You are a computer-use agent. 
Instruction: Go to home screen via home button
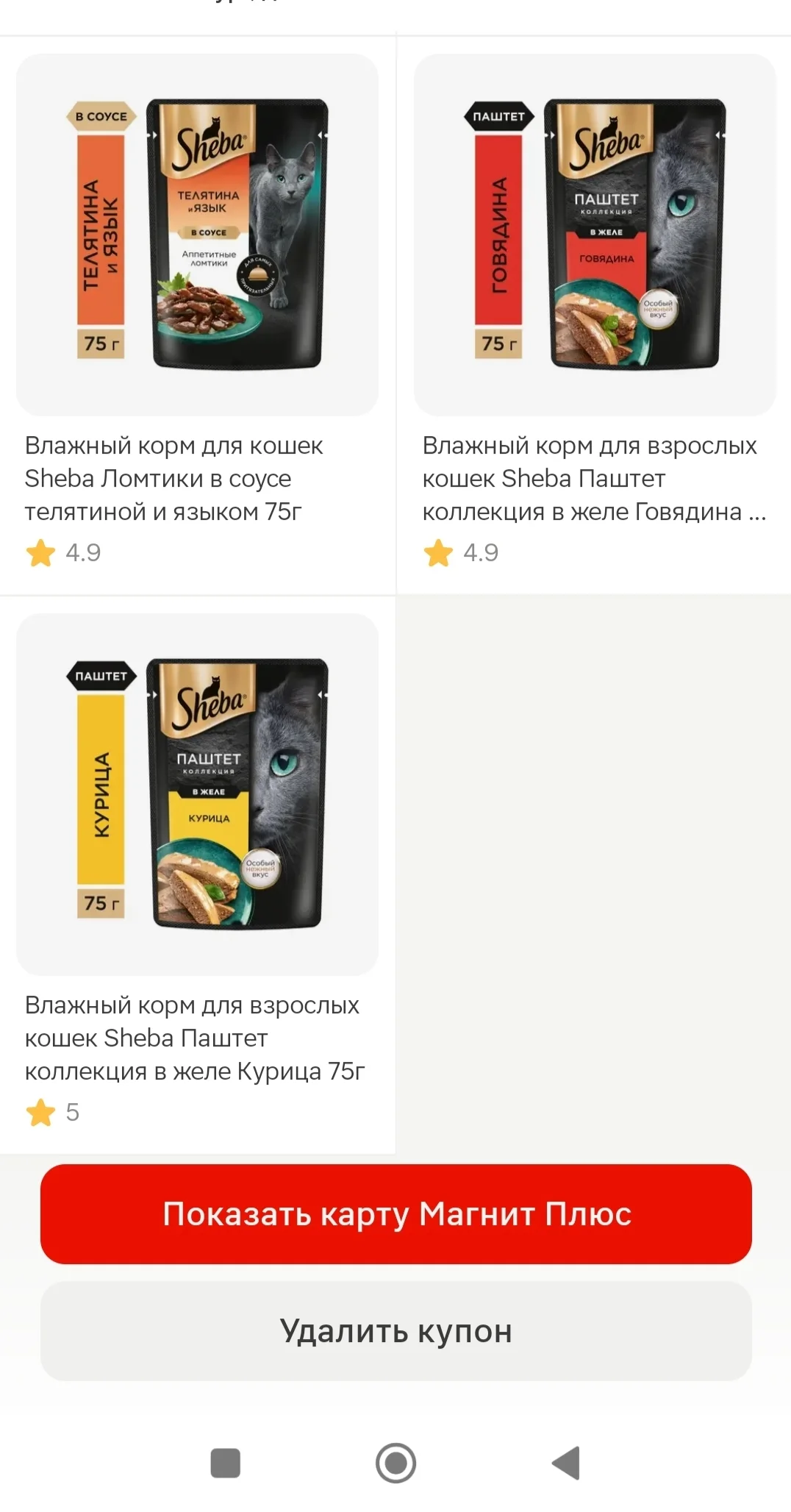(396, 1463)
